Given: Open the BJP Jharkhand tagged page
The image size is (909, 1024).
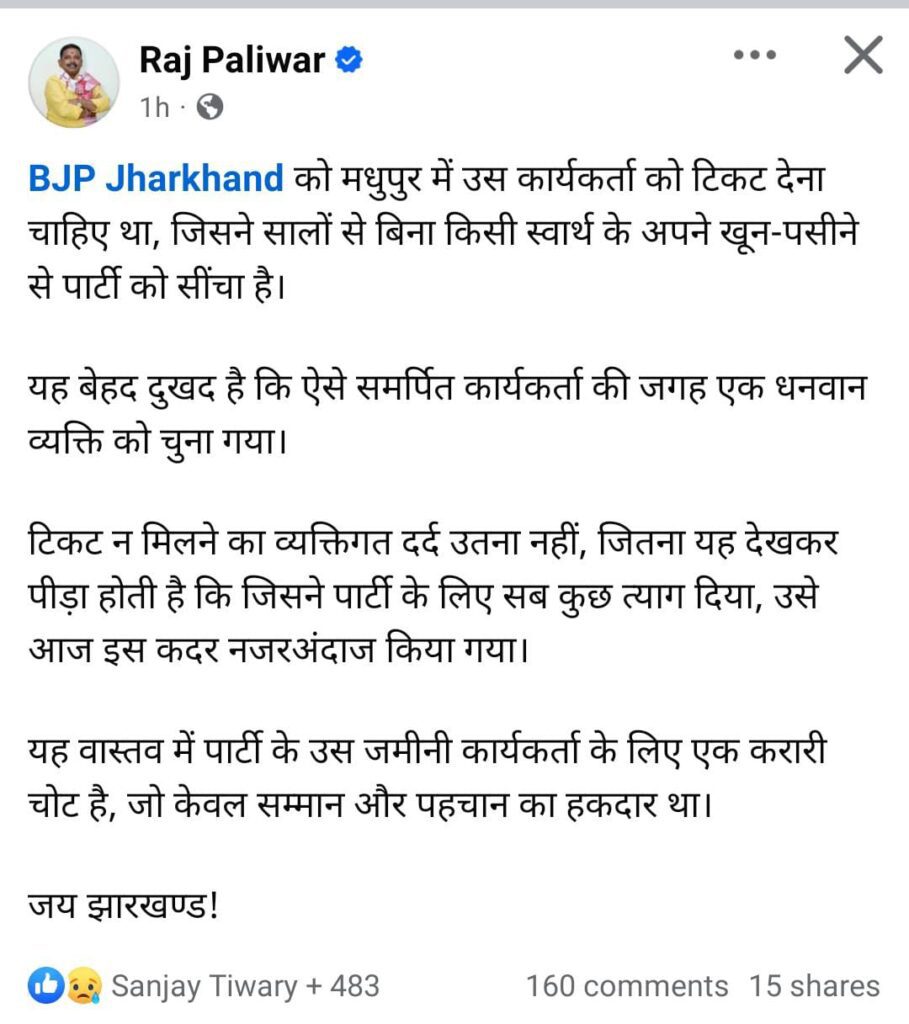Looking at the screenshot, I should [x=155, y=180].
